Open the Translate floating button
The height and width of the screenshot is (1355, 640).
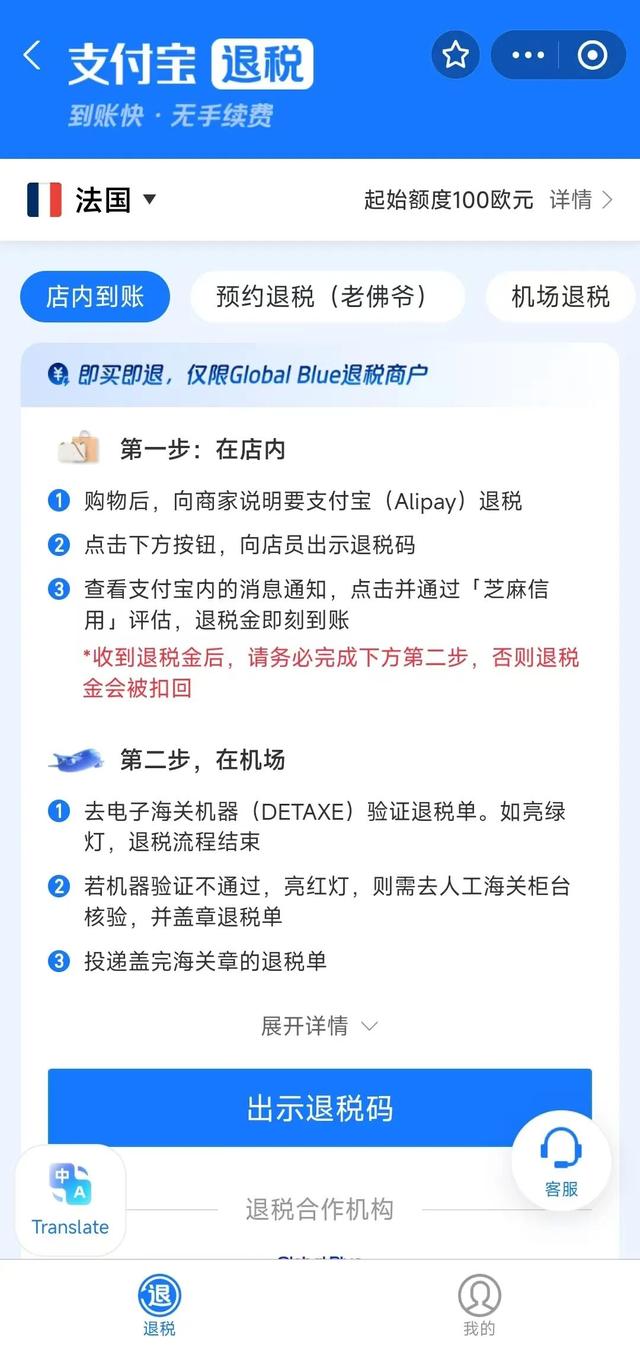click(x=70, y=1199)
